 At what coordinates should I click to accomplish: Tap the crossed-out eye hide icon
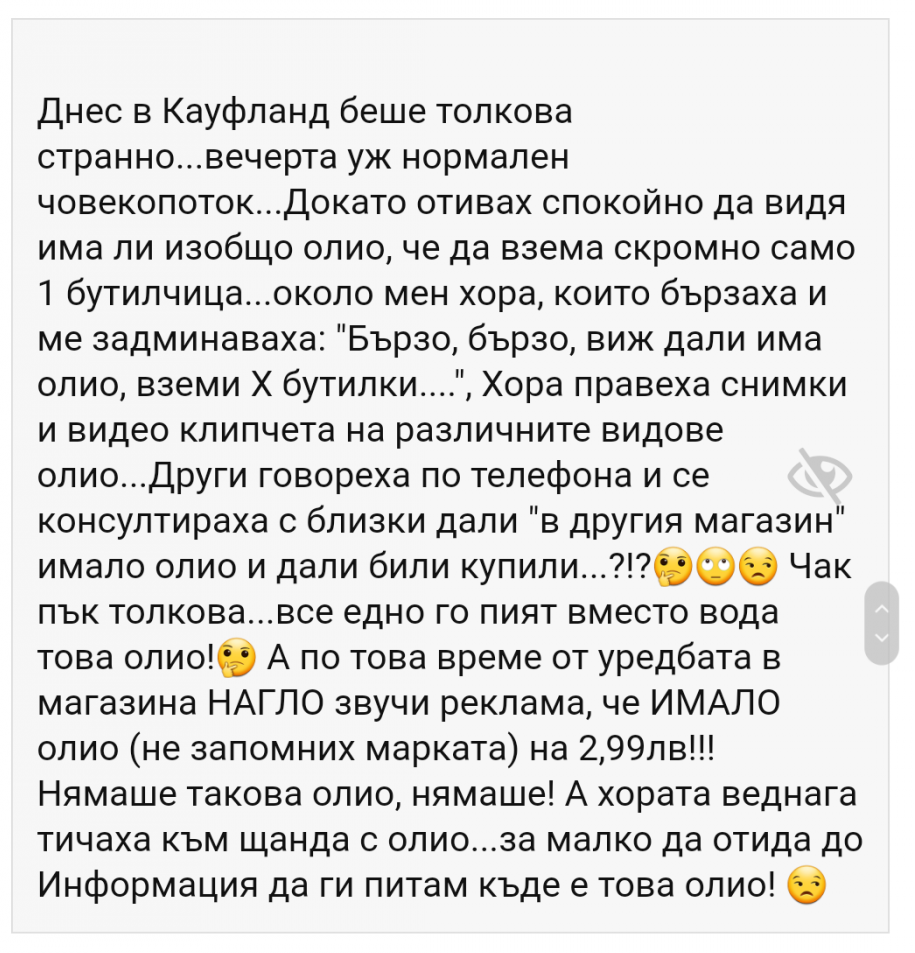click(x=820, y=478)
